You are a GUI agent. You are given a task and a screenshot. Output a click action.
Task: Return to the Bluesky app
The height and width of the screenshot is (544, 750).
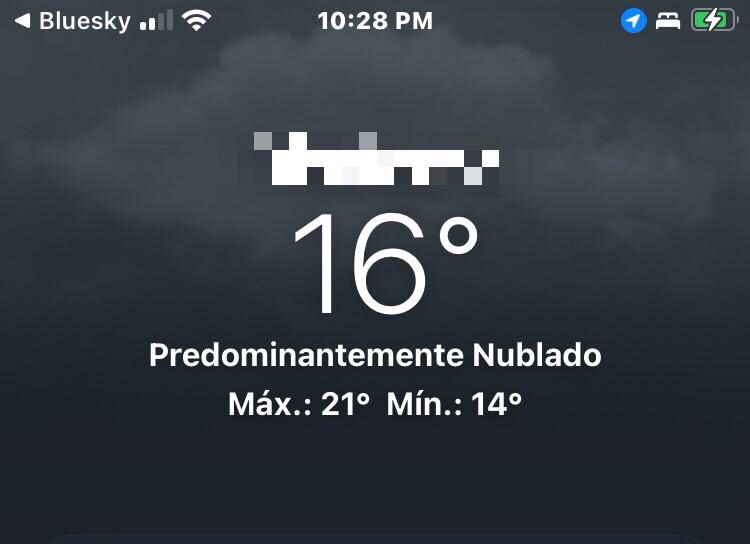click(x=70, y=21)
